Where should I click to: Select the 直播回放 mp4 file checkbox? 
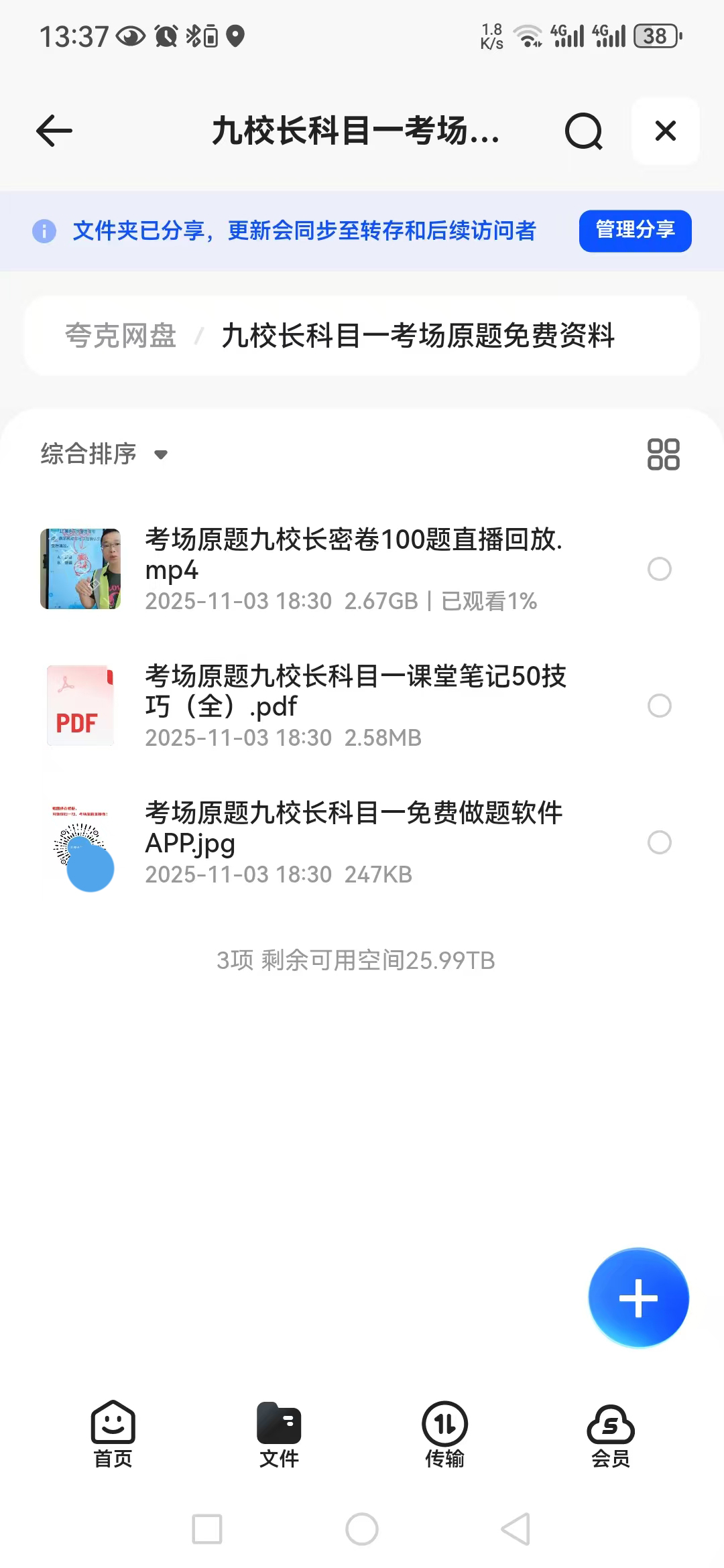pyautogui.click(x=660, y=569)
